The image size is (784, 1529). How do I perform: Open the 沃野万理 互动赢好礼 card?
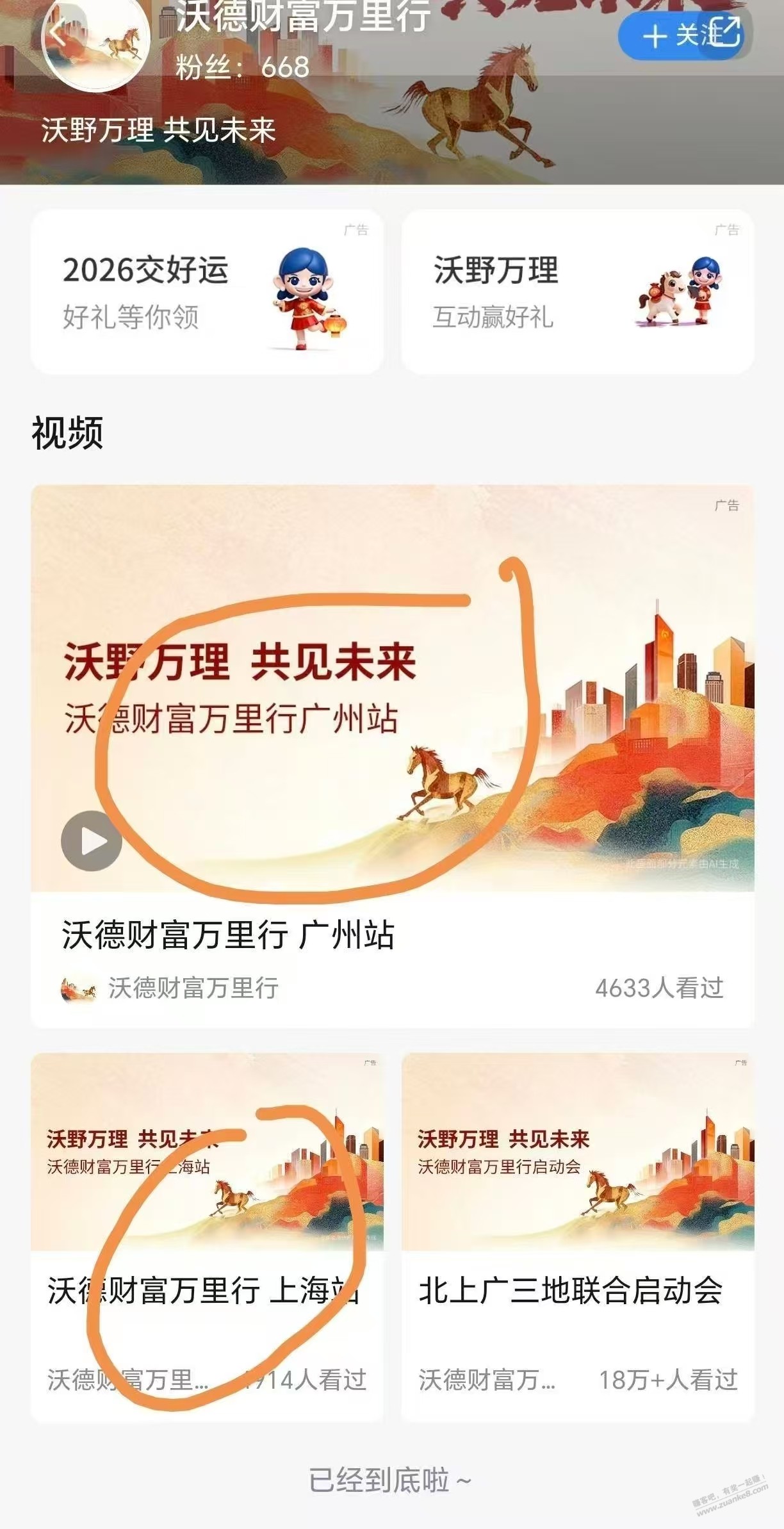coord(577,292)
